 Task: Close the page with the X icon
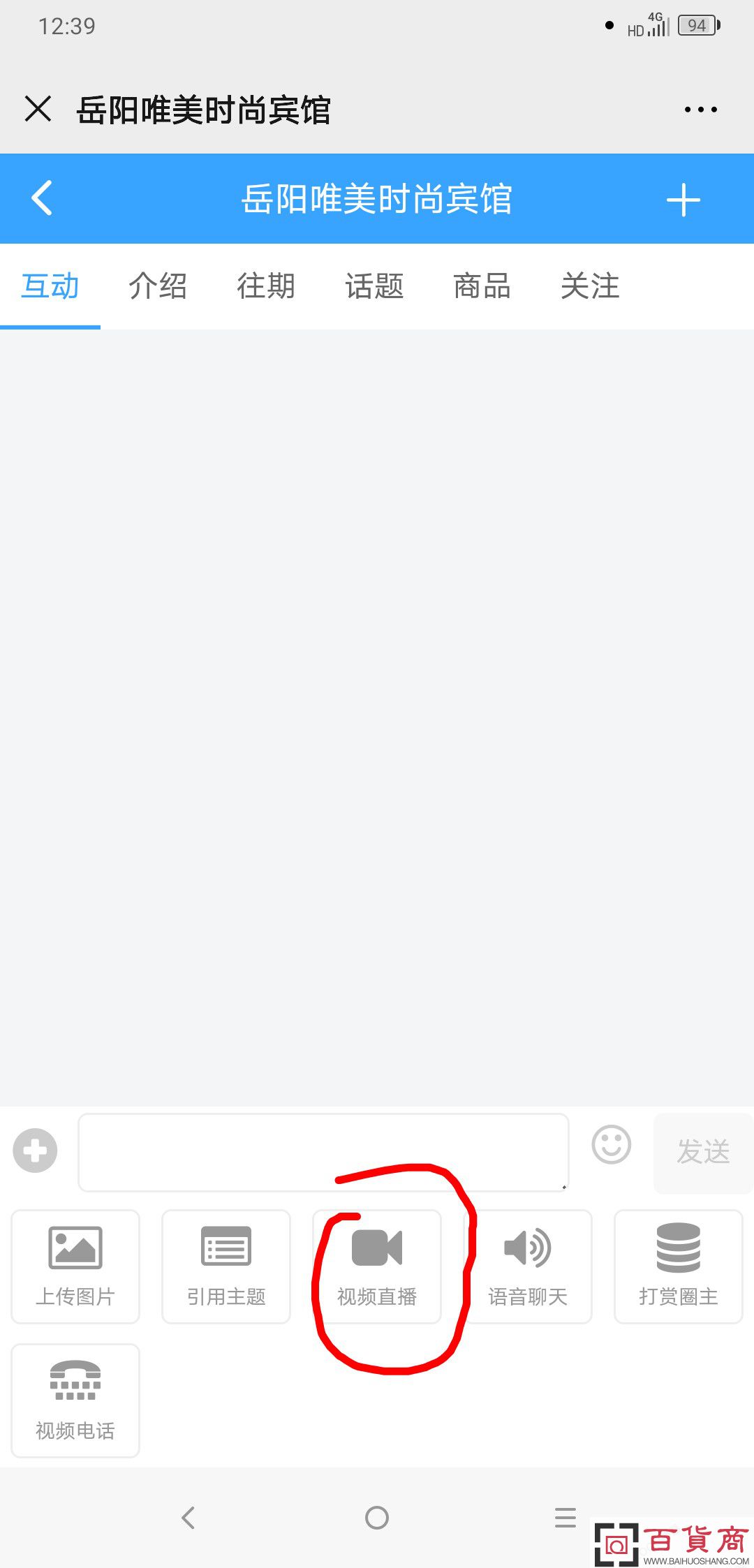tap(38, 109)
